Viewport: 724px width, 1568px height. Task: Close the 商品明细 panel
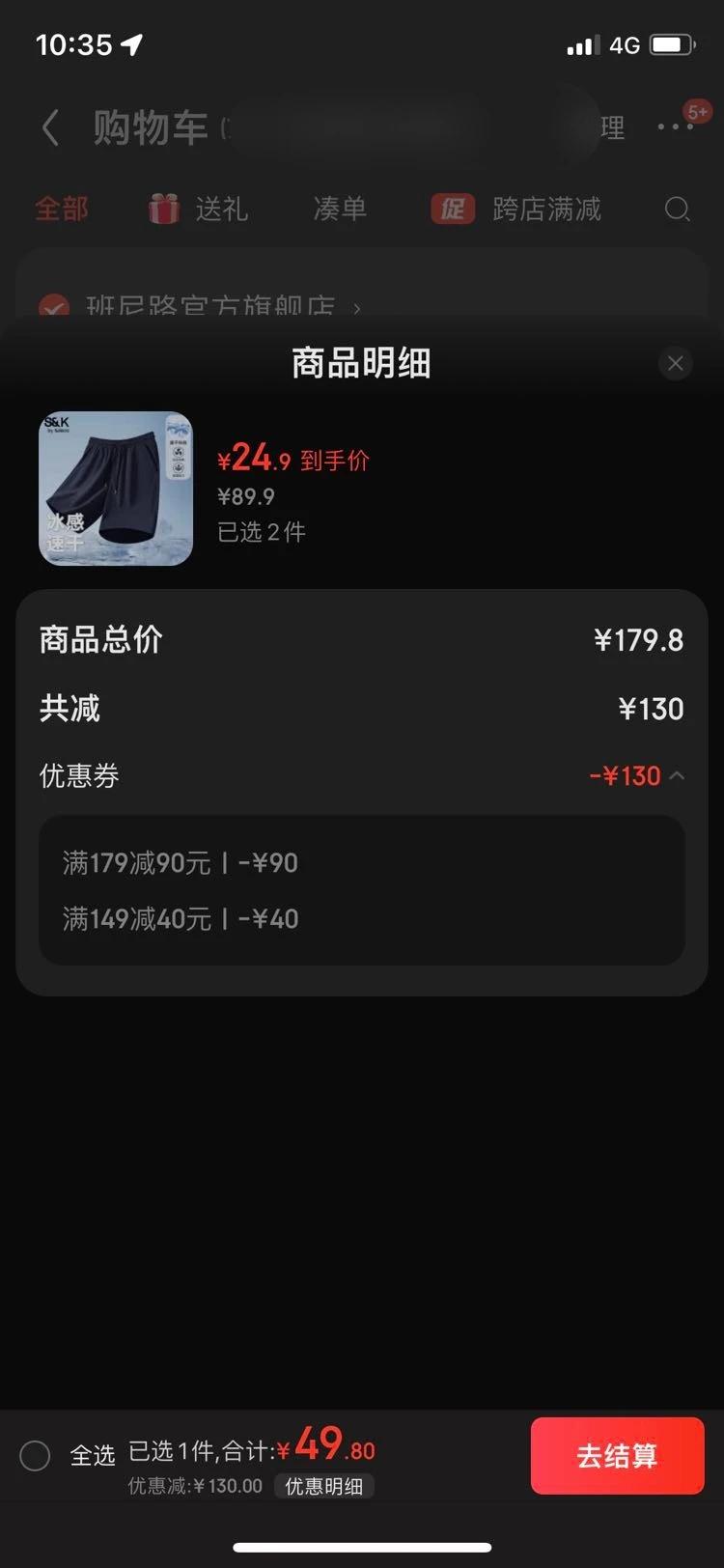[x=675, y=363]
